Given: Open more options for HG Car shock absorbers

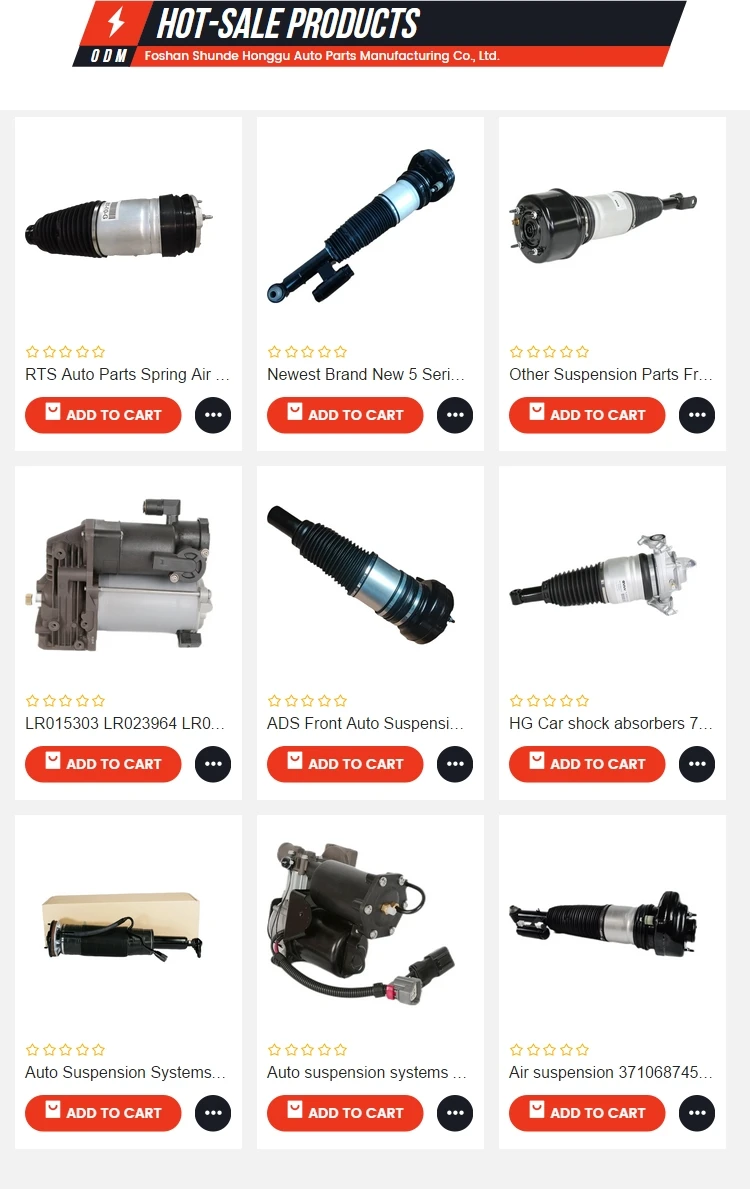Looking at the screenshot, I should pyautogui.click(x=697, y=764).
